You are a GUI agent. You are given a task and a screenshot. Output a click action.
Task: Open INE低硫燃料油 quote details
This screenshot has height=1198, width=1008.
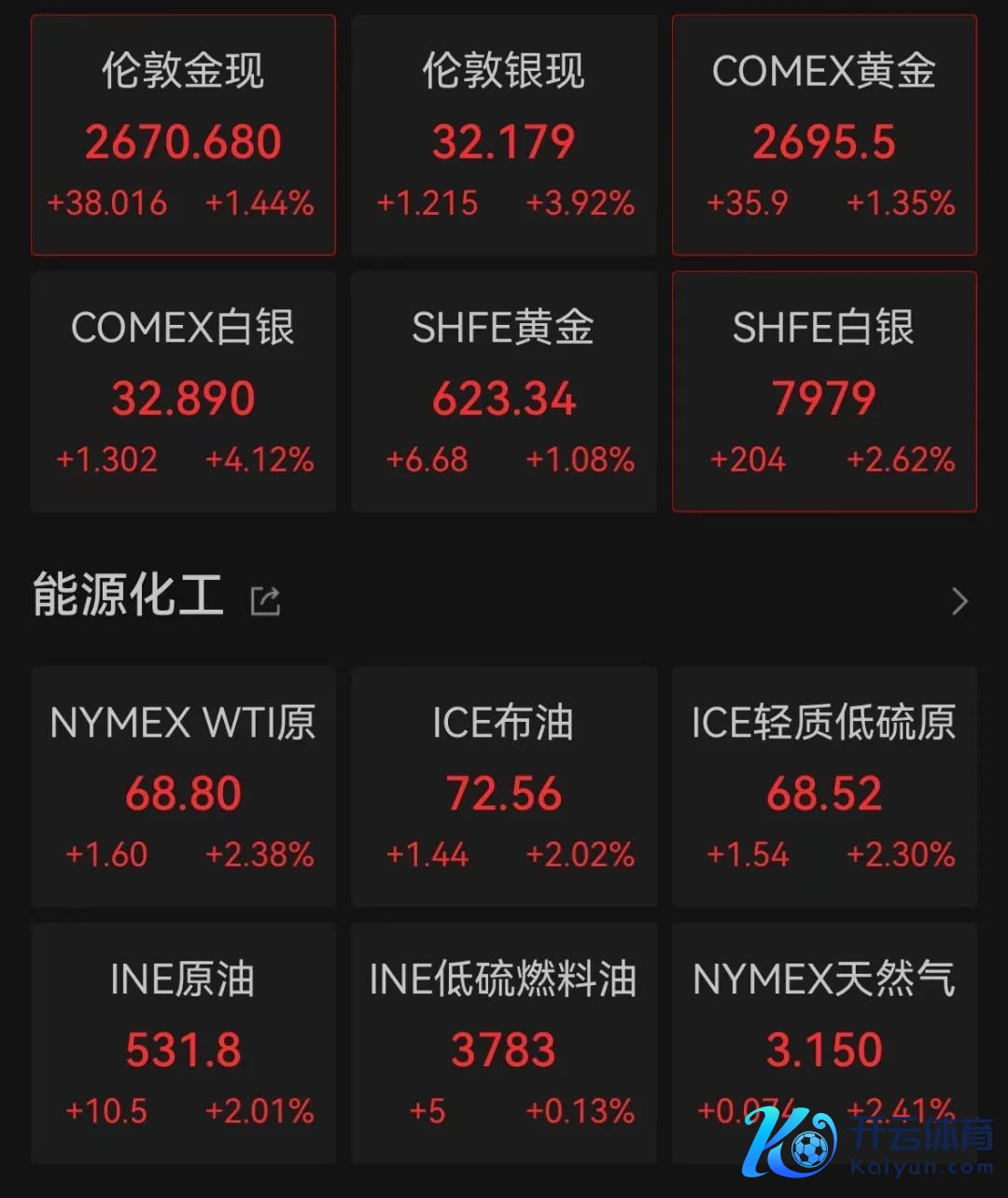[504, 1043]
